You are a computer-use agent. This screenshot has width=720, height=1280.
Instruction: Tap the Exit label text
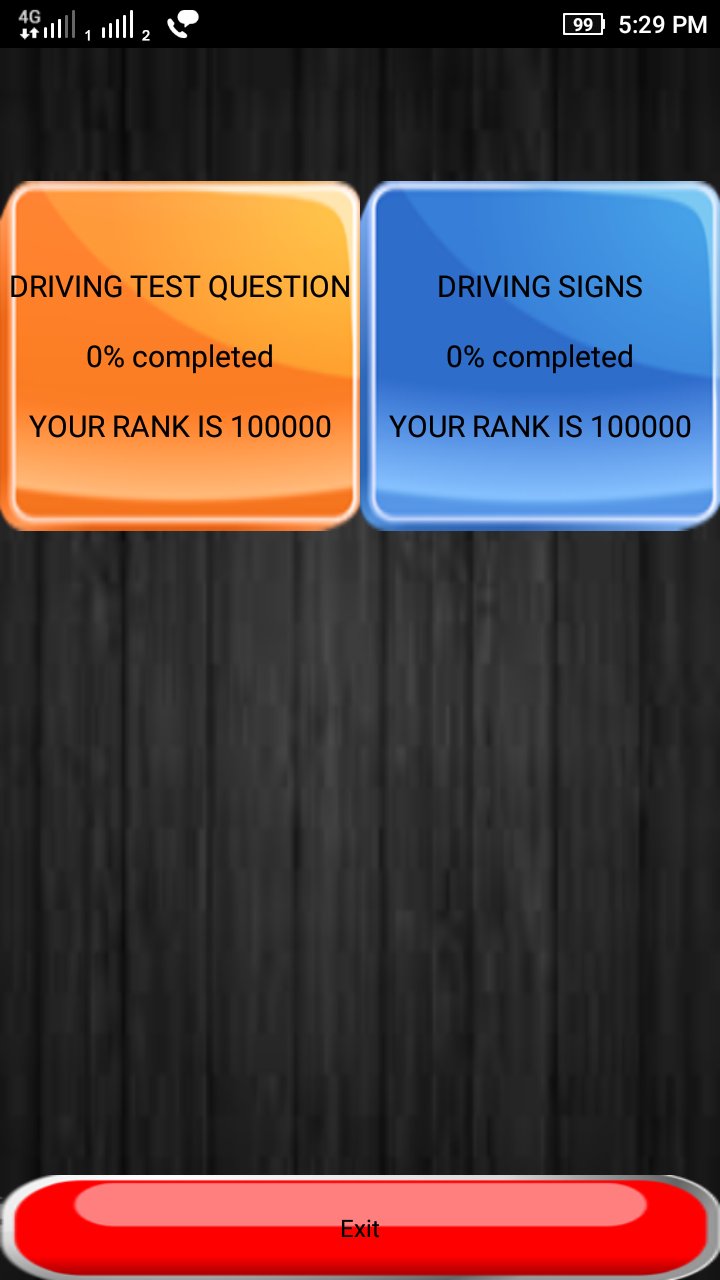(x=360, y=1229)
